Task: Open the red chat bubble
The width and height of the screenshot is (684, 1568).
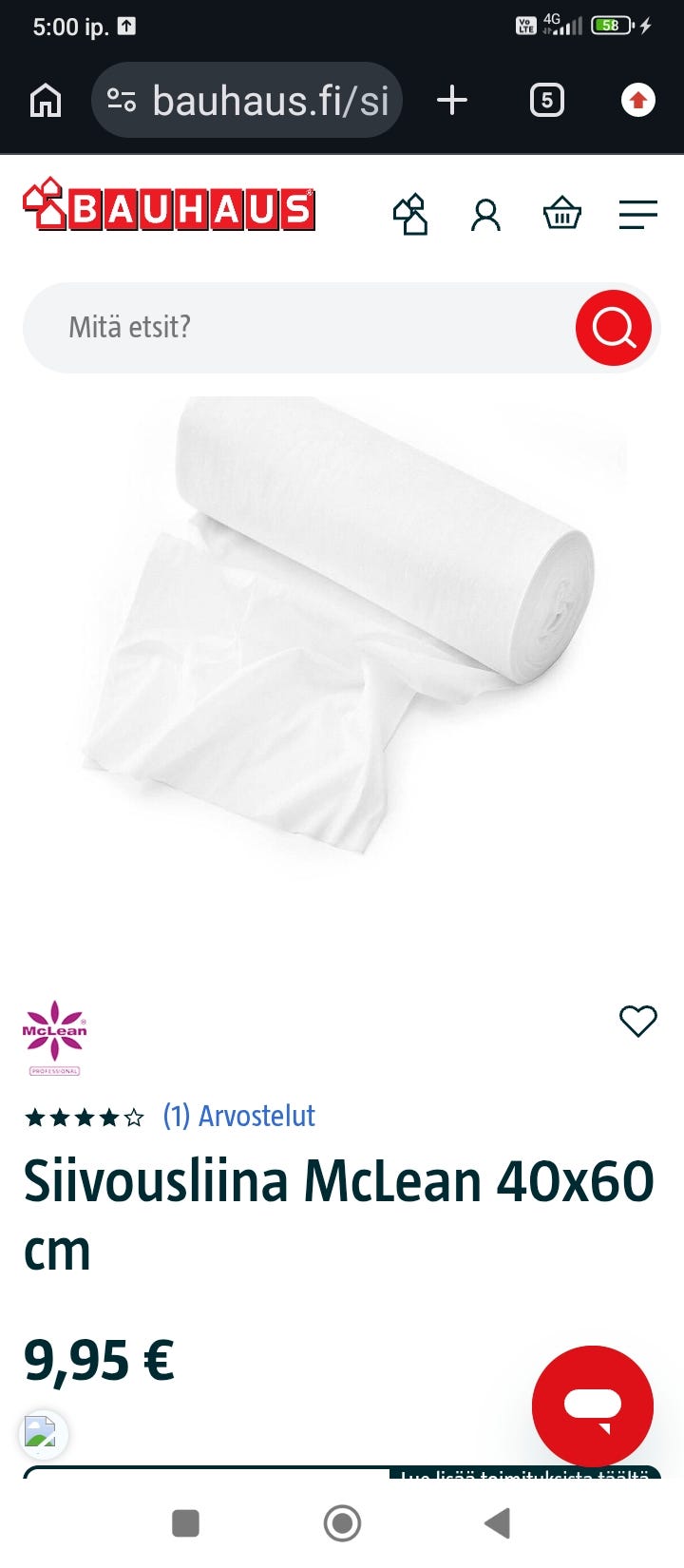Action: [x=593, y=1405]
